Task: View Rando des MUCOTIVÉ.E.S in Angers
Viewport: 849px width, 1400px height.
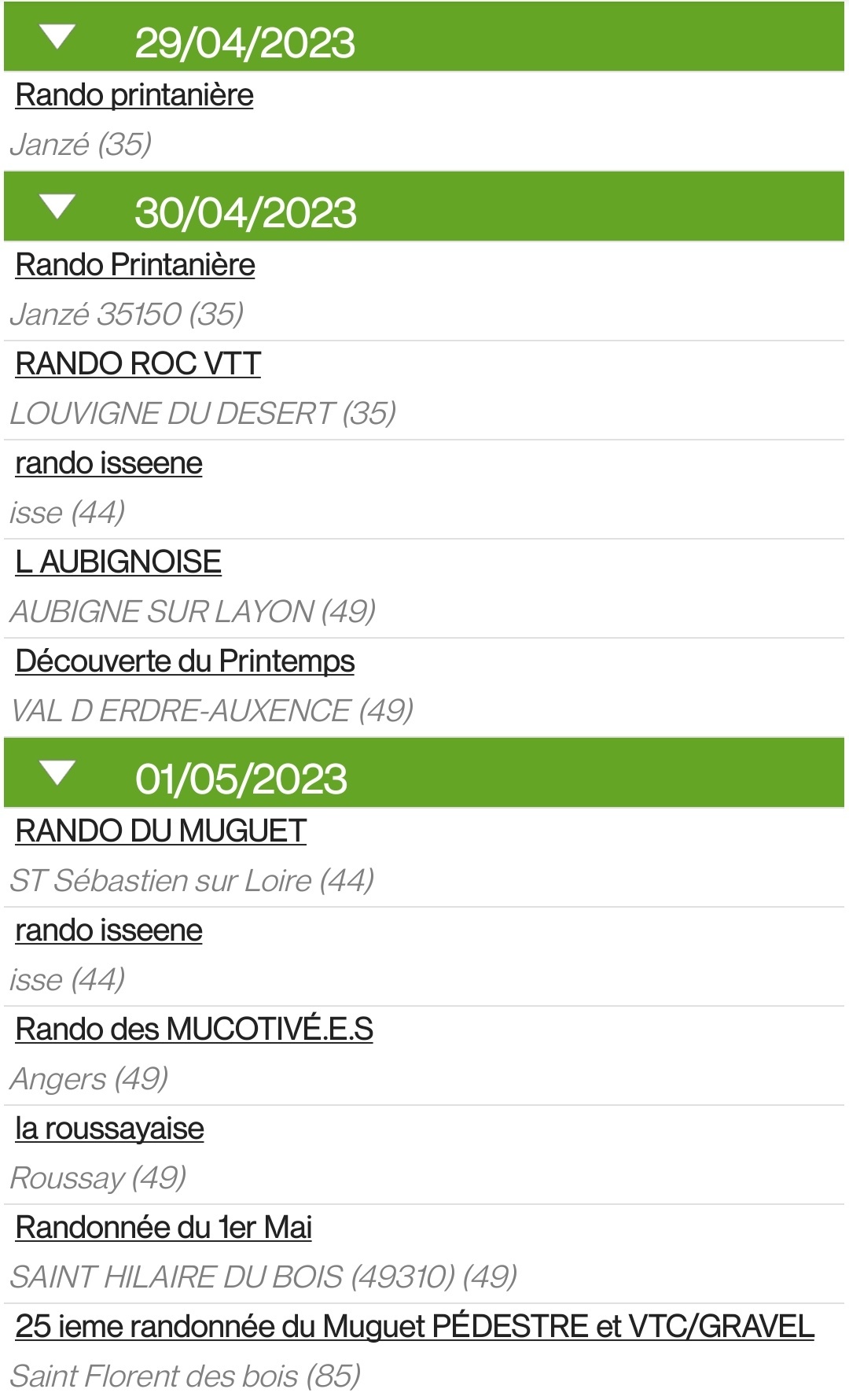Action: point(194,1030)
